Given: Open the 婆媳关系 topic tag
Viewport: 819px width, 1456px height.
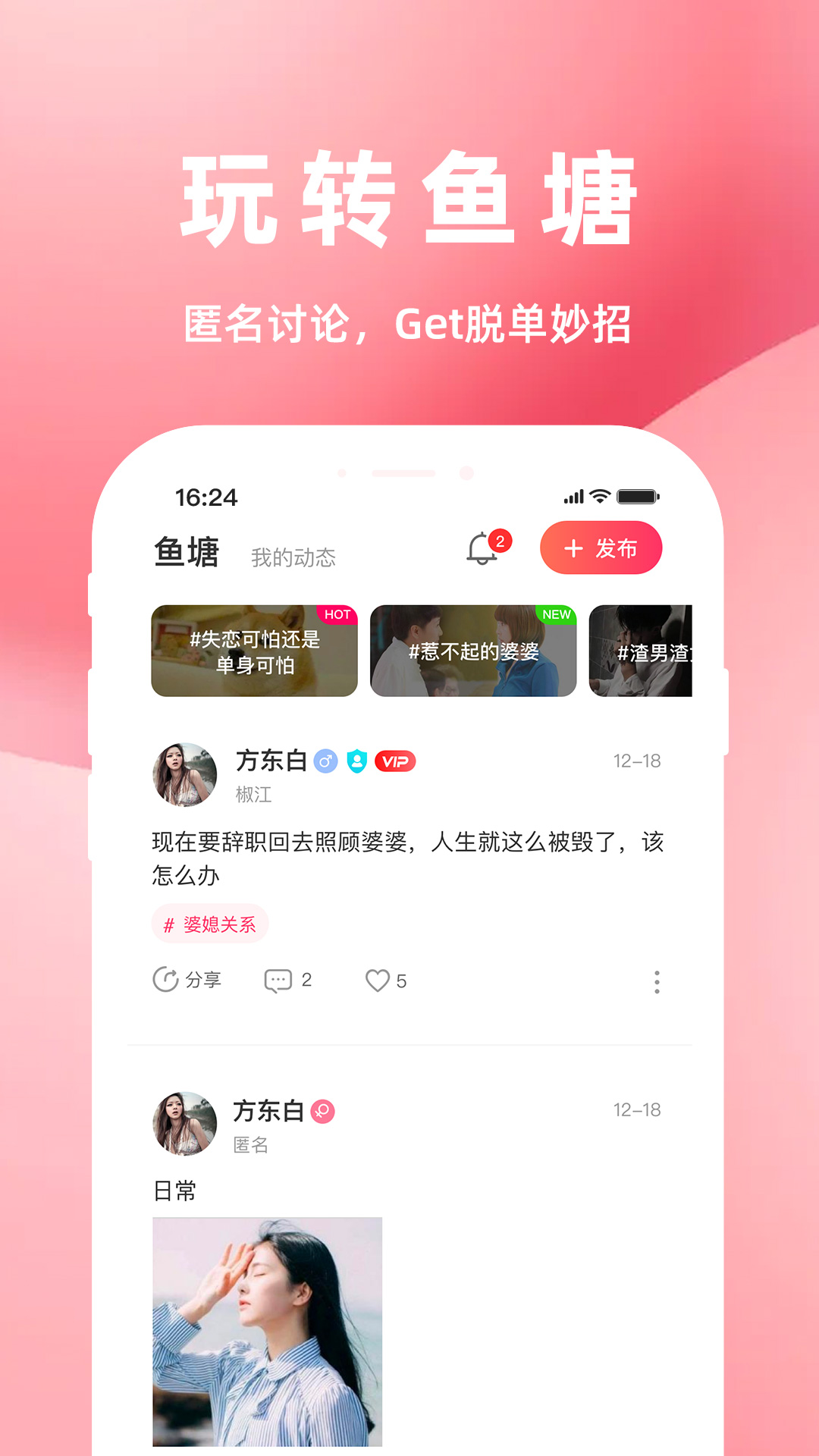Looking at the screenshot, I should 208,924.
